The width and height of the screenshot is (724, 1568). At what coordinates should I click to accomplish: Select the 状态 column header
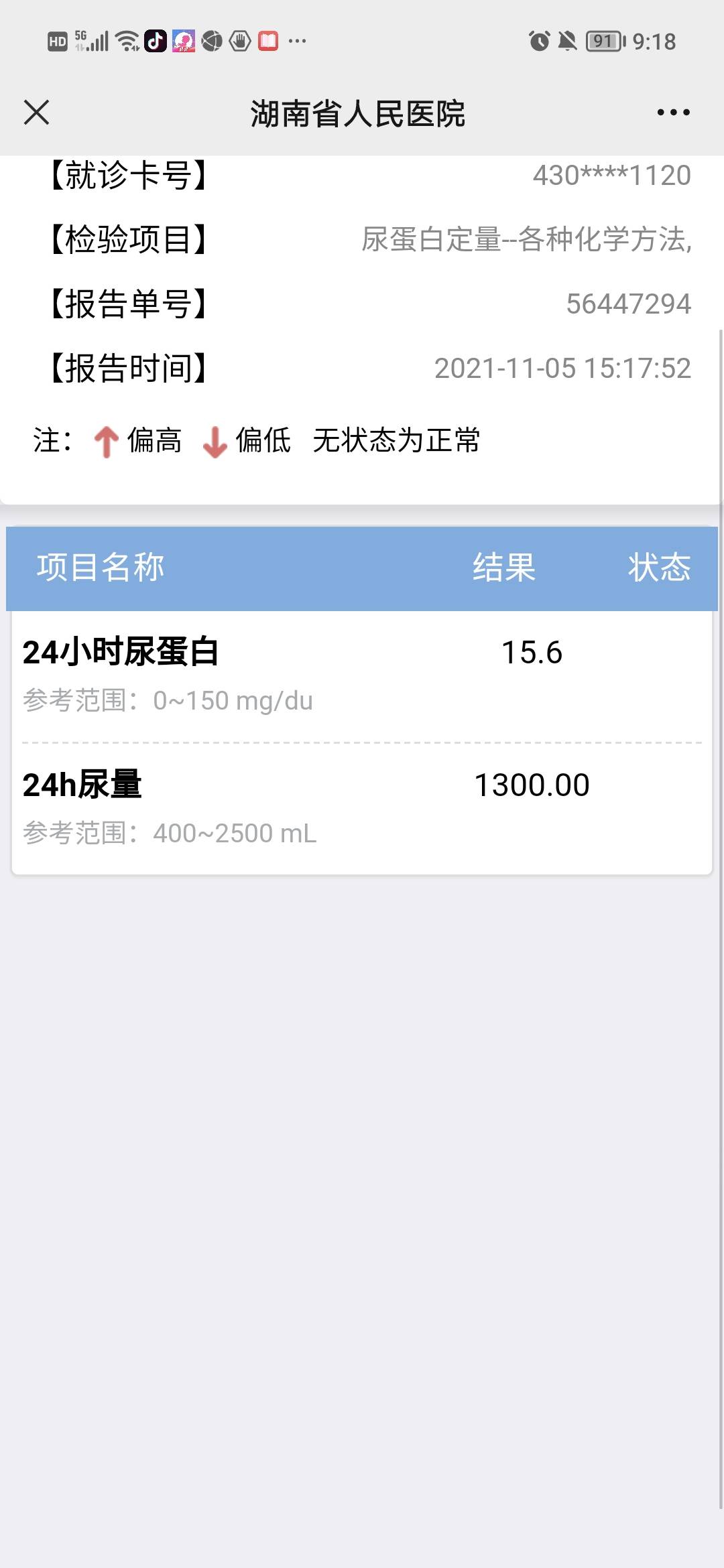click(658, 568)
